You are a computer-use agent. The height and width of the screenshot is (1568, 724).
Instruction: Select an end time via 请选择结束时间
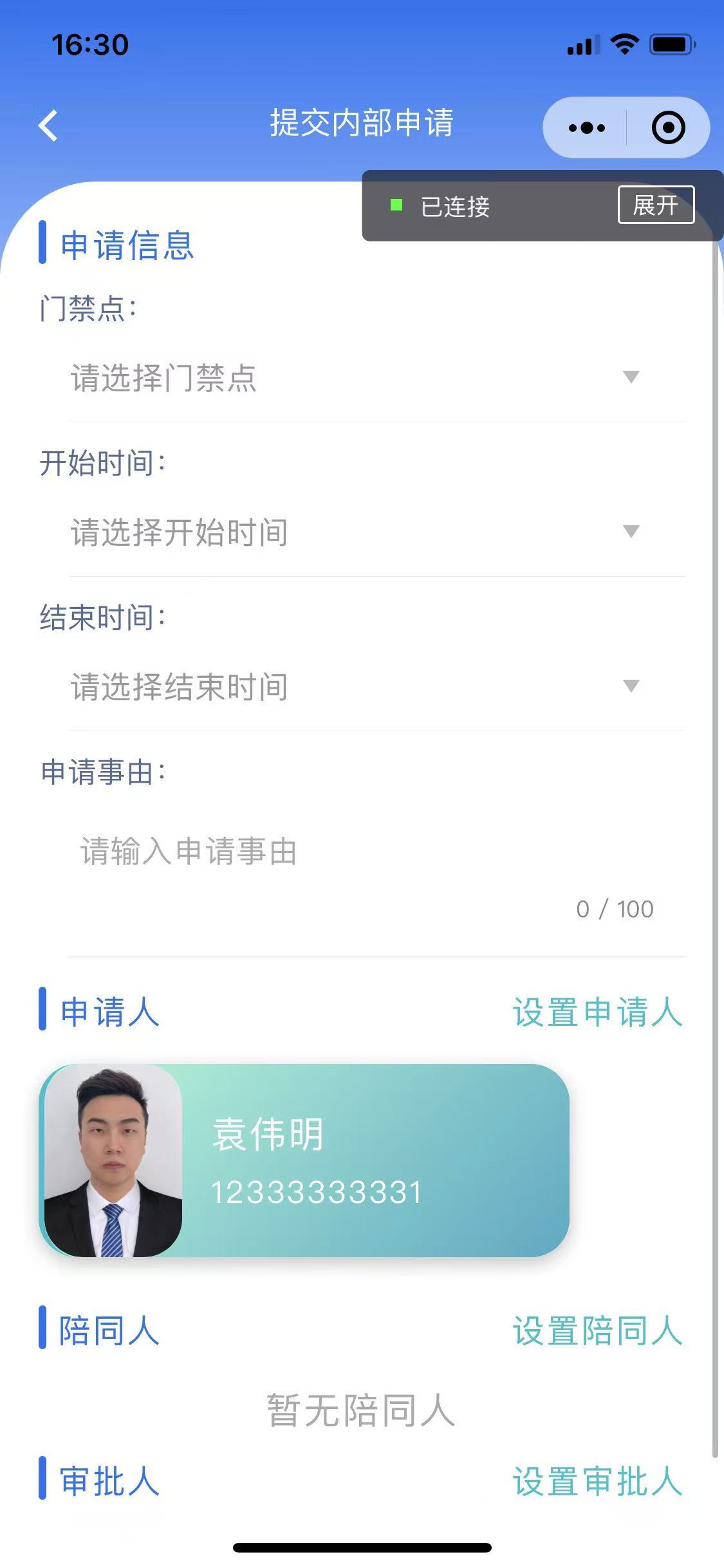click(354, 687)
